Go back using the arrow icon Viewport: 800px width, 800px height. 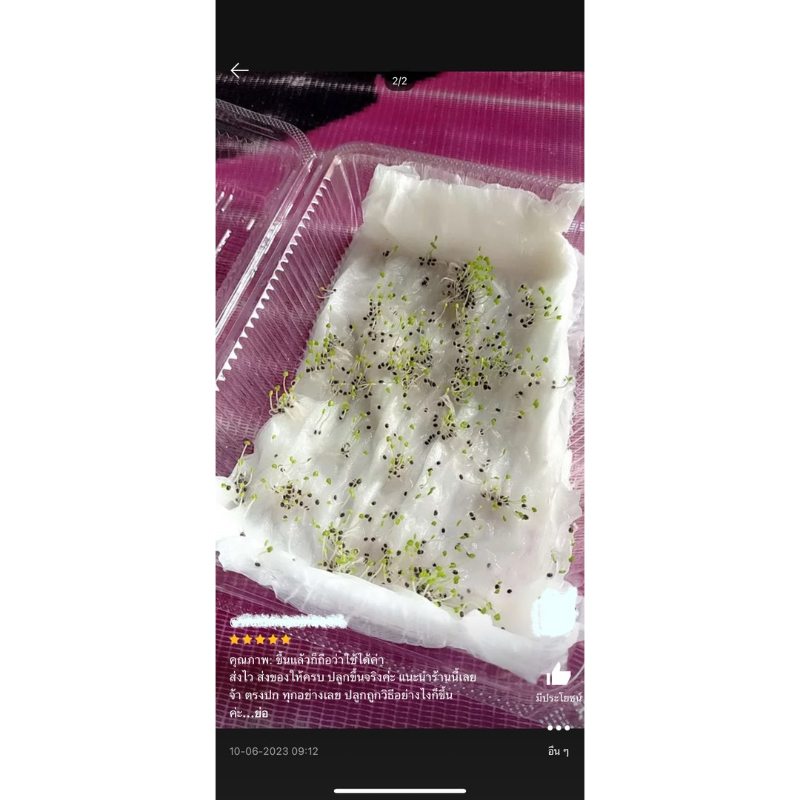239,70
